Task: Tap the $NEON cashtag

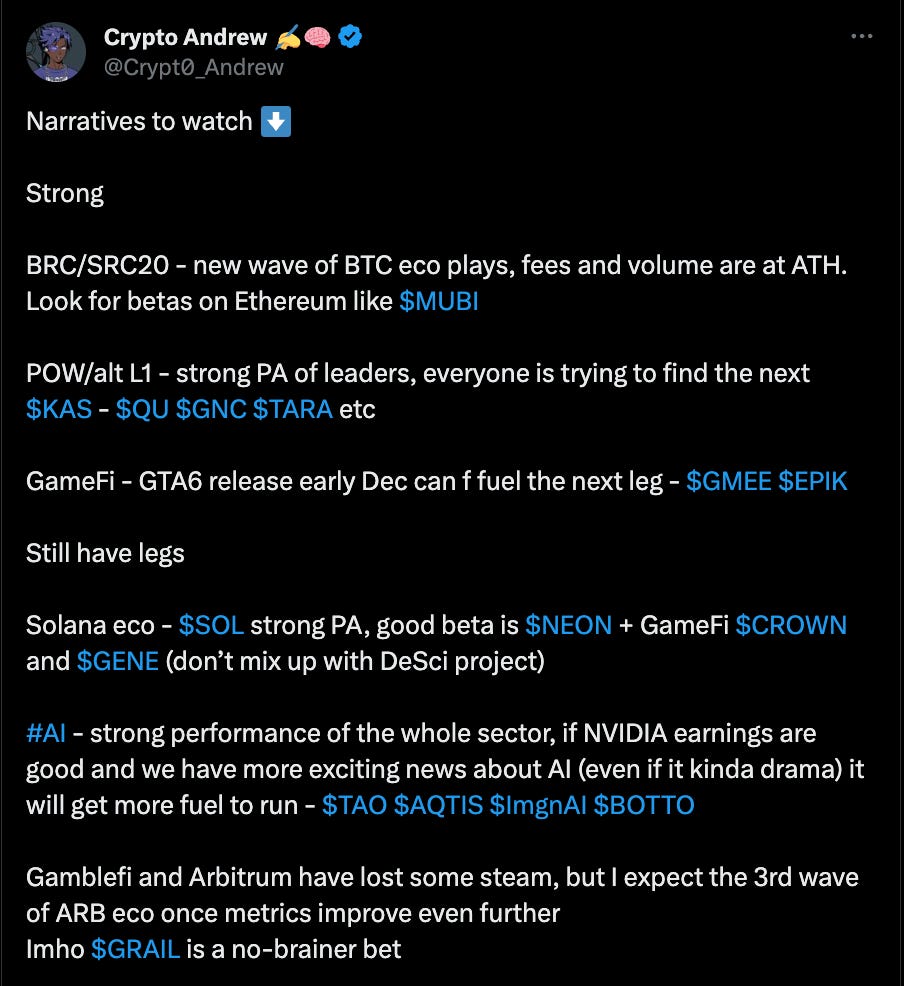Action: (x=568, y=625)
